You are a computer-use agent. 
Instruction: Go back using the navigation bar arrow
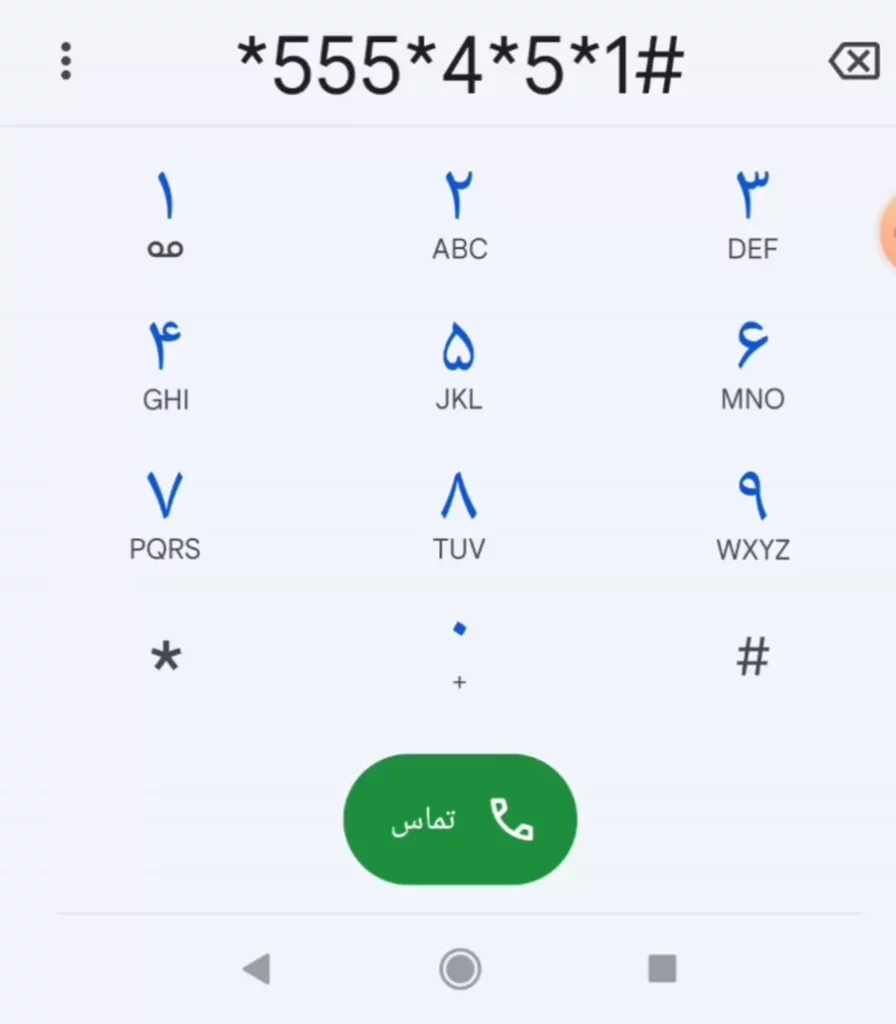click(257, 968)
